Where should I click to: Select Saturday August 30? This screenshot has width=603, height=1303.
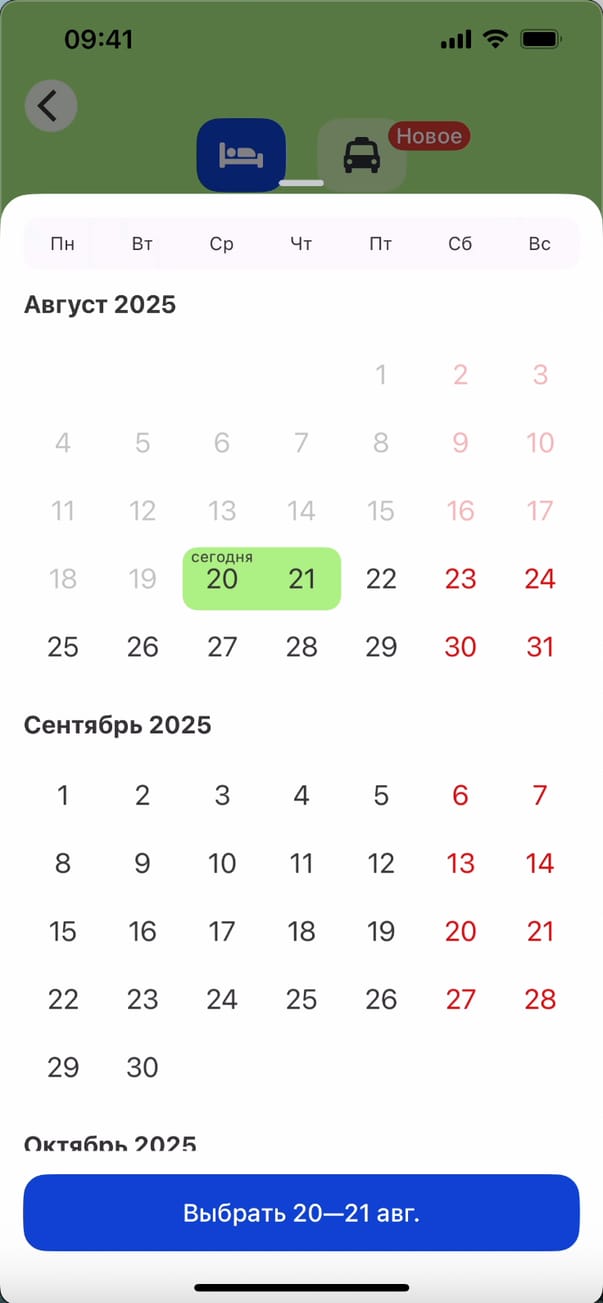[x=460, y=647]
